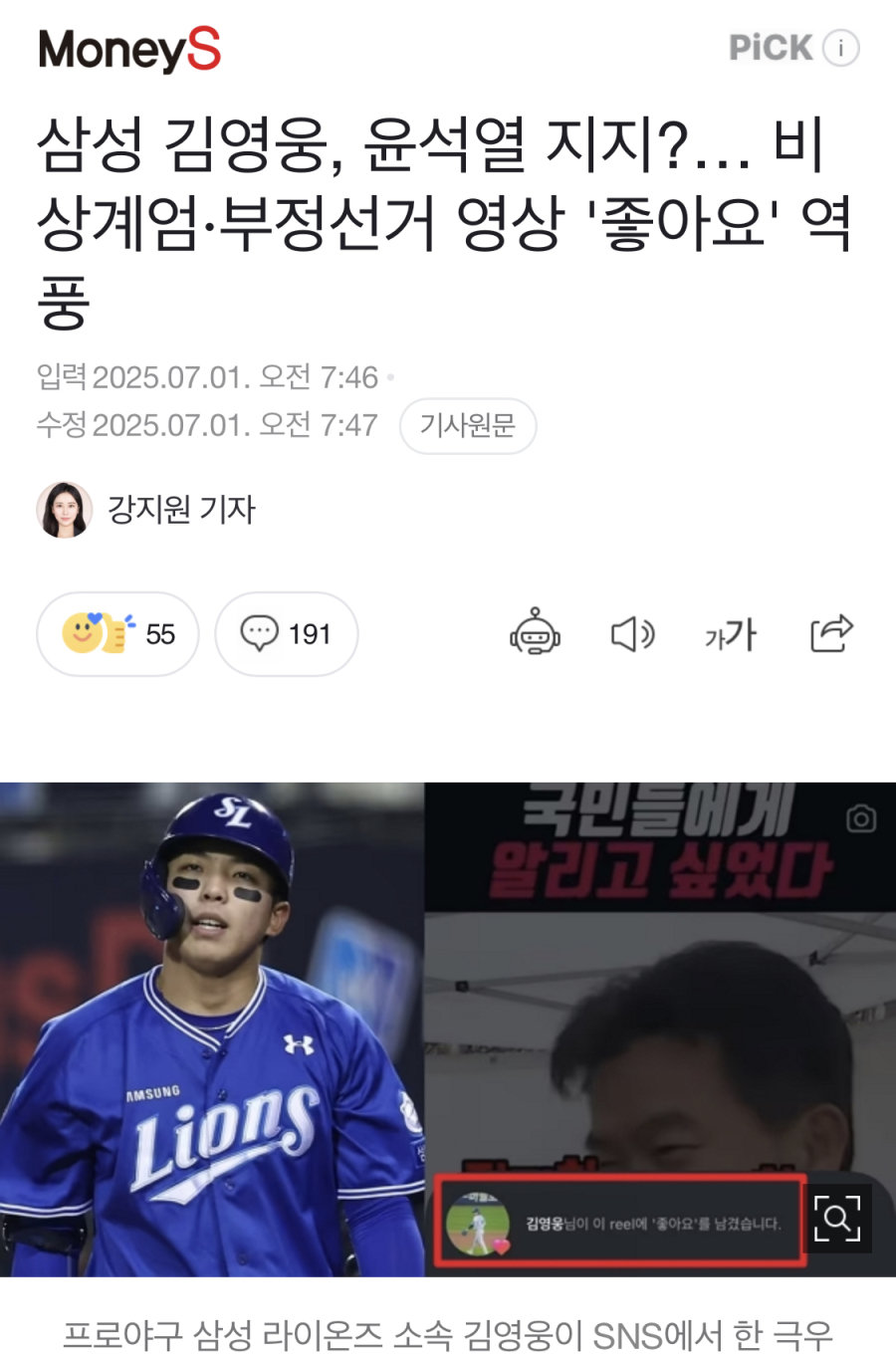Viewport: 896px width, 1360px height.
Task: Share this article
Action: point(831,633)
